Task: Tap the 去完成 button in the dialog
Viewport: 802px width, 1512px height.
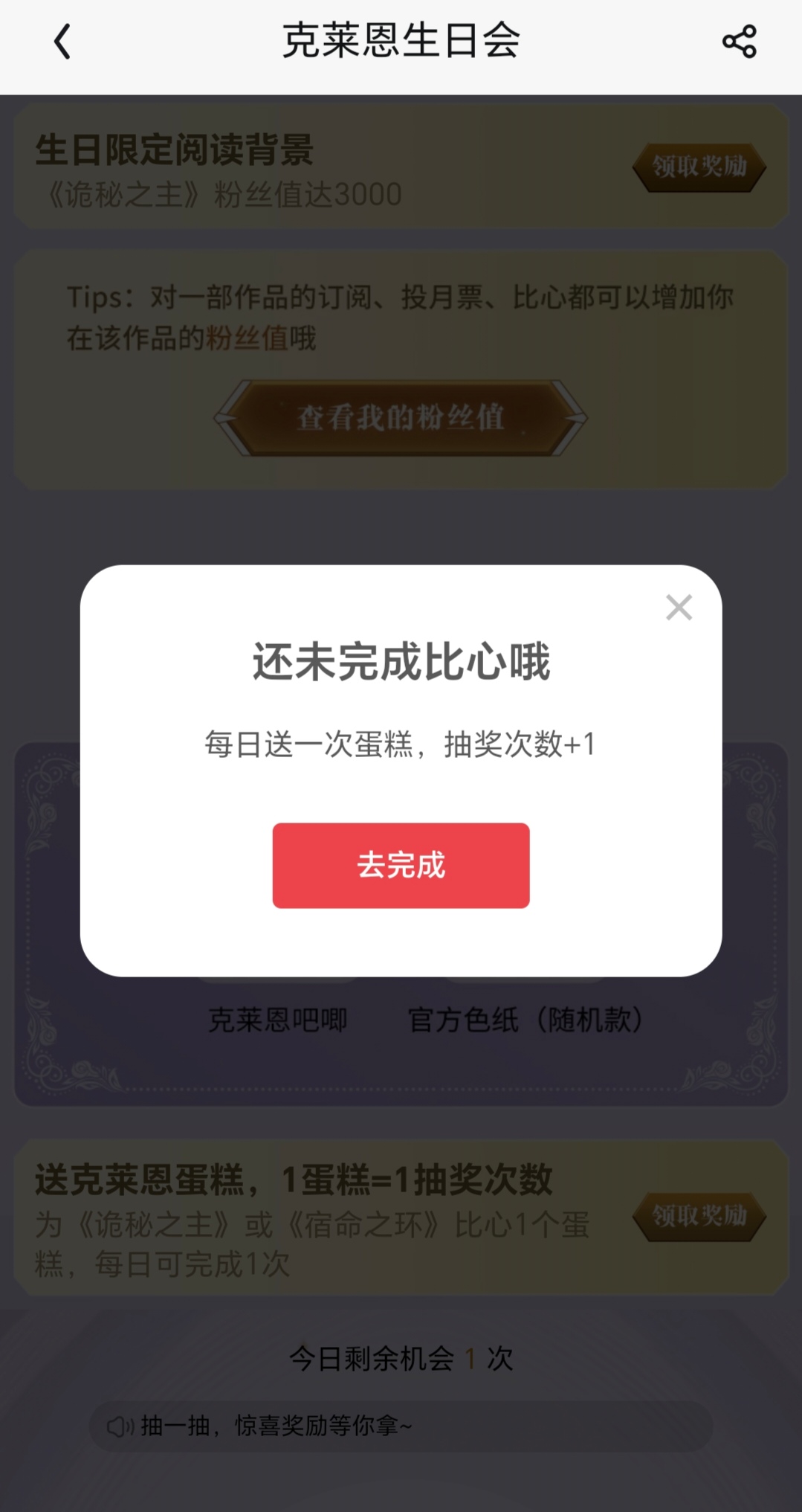Action: pyautogui.click(x=401, y=865)
